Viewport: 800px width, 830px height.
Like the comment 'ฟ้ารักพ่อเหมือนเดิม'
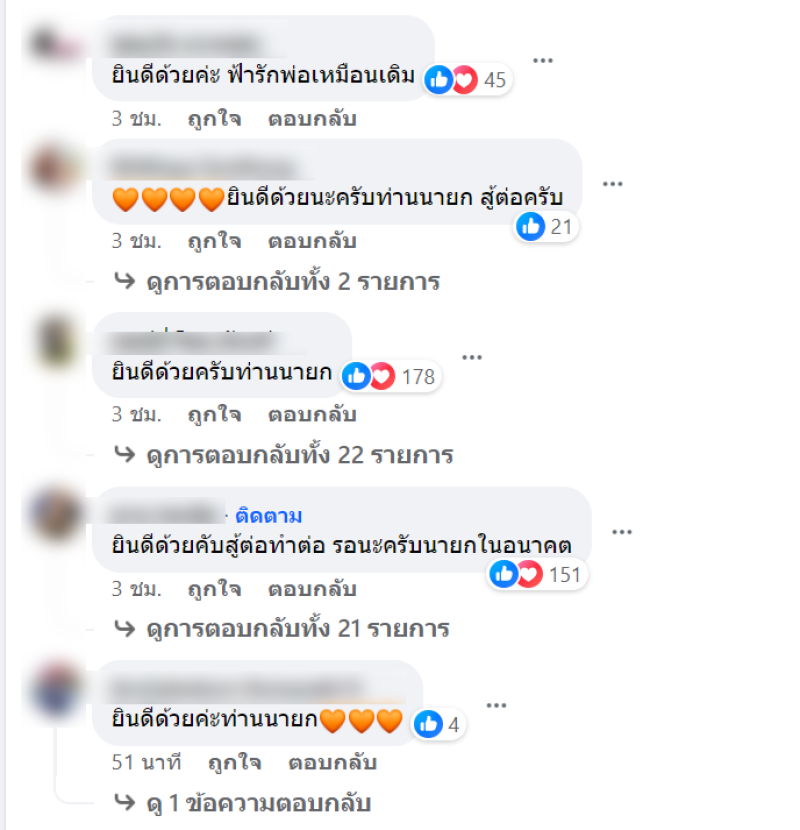tap(214, 119)
